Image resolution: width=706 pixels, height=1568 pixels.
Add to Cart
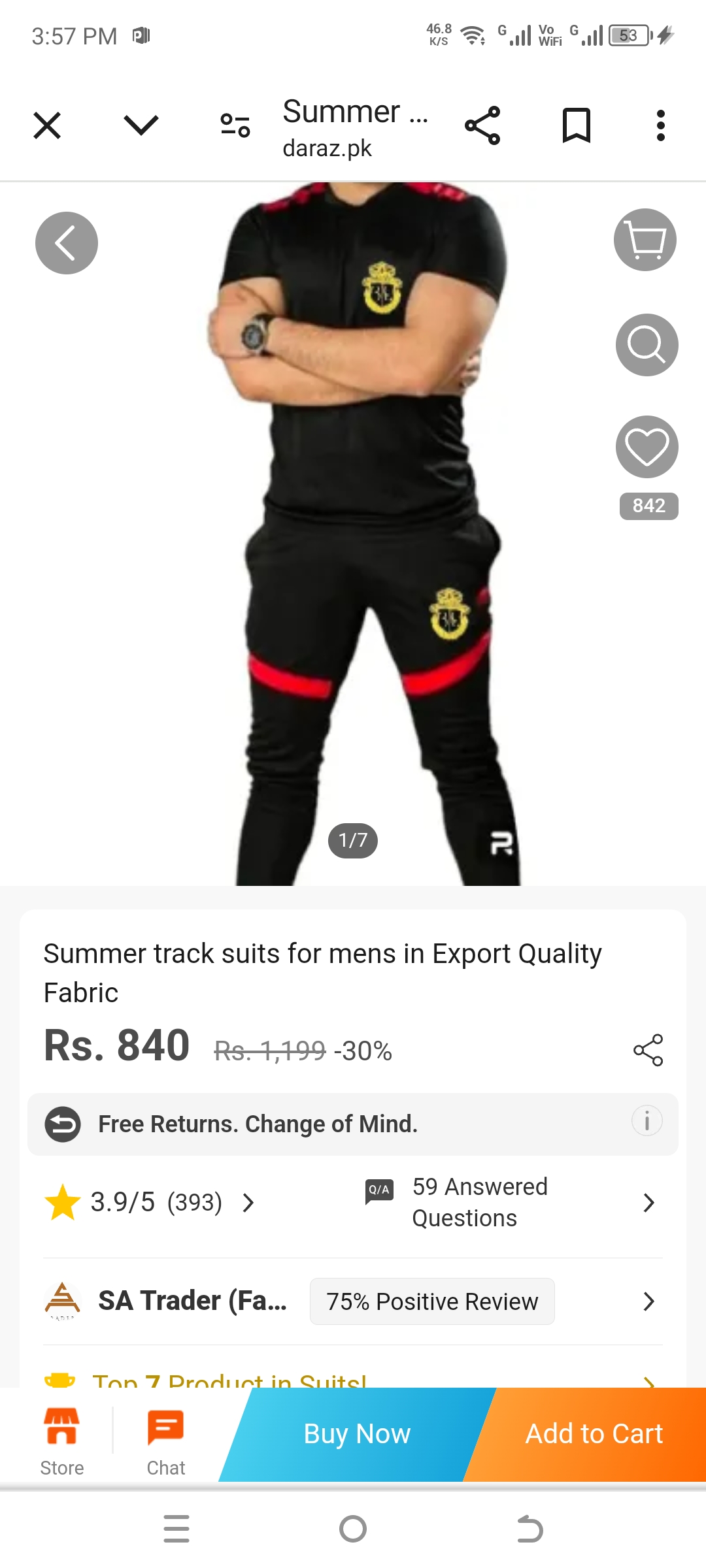(x=594, y=1434)
